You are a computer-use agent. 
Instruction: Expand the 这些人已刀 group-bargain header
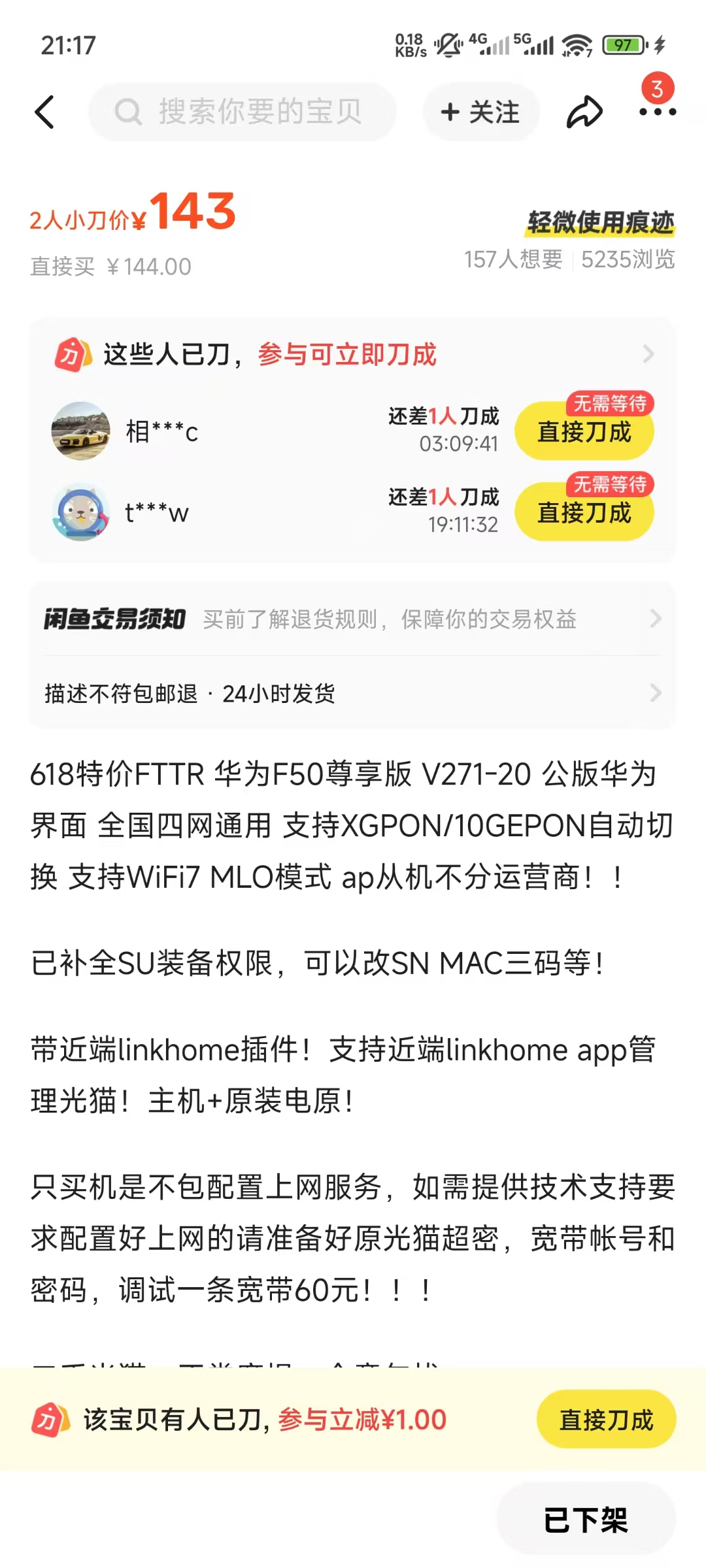353,354
